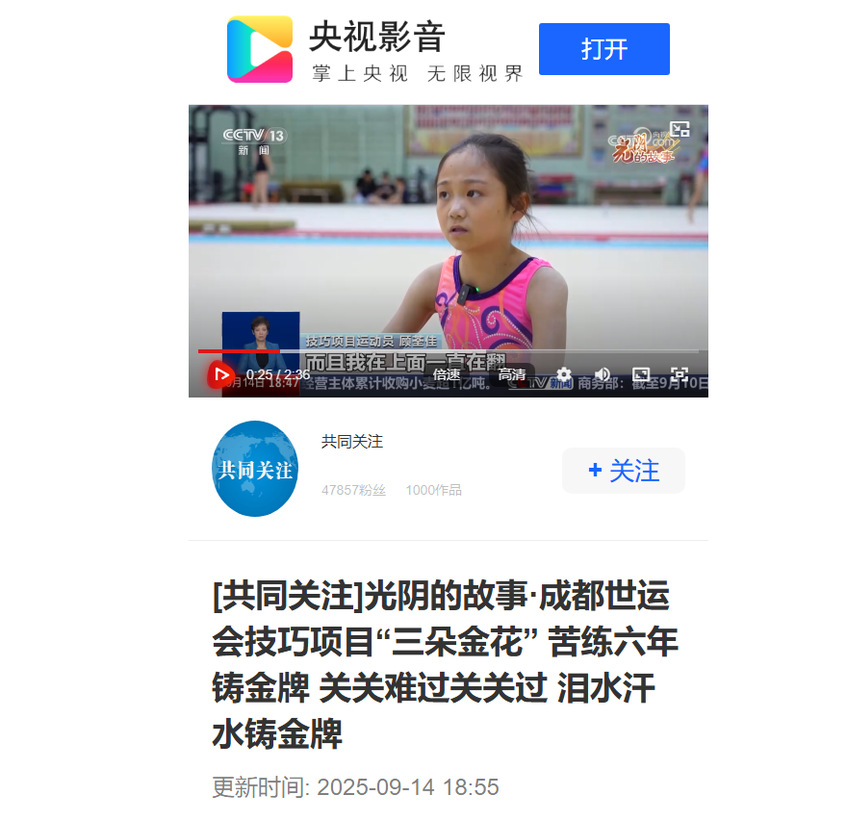Tap the 打开 button to open the app
The image size is (849, 821).
pyautogui.click(x=604, y=49)
